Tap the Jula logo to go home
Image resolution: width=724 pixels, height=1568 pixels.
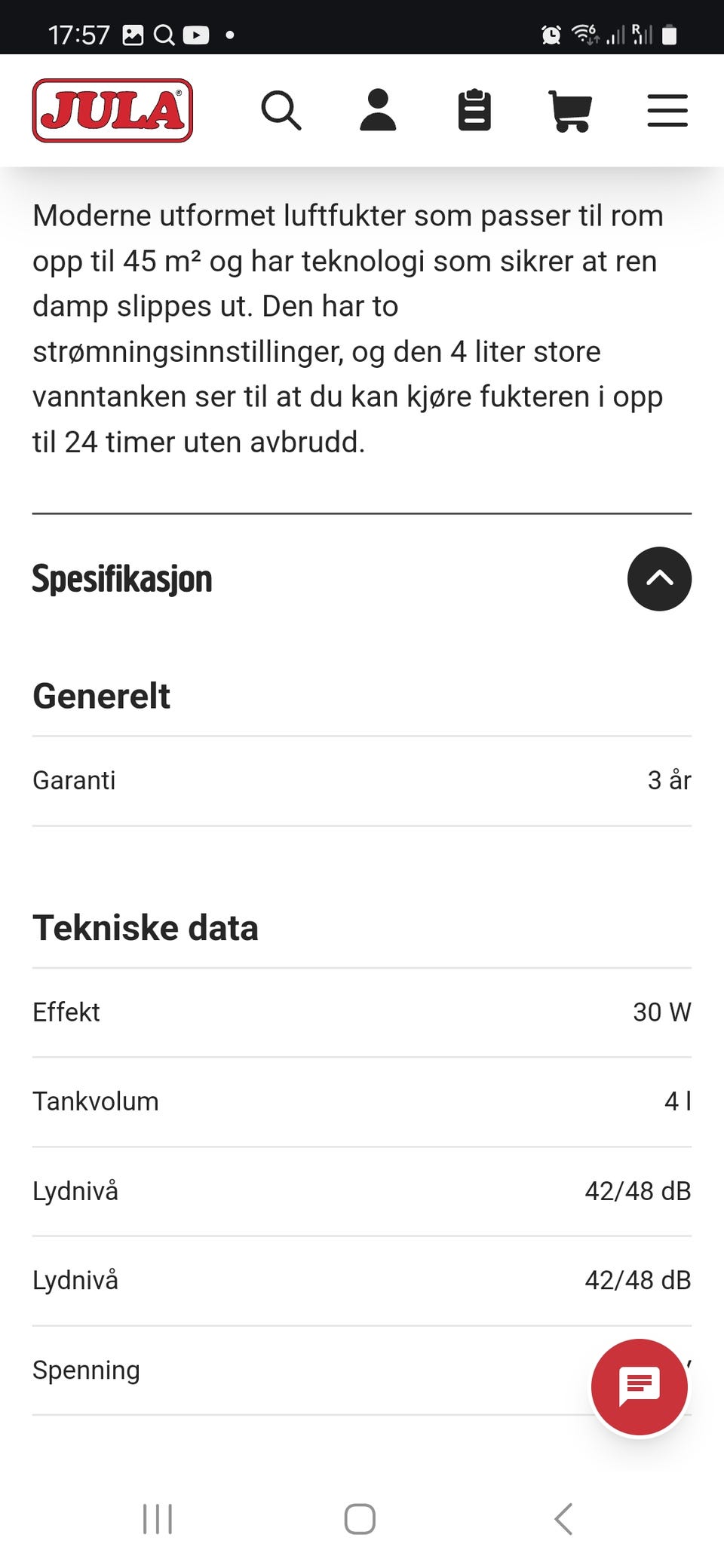pyautogui.click(x=112, y=110)
